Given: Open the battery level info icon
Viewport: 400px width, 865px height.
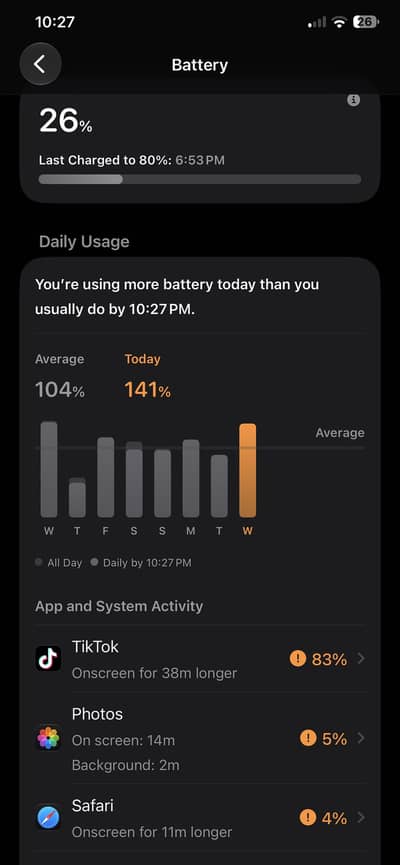Looking at the screenshot, I should point(354,100).
